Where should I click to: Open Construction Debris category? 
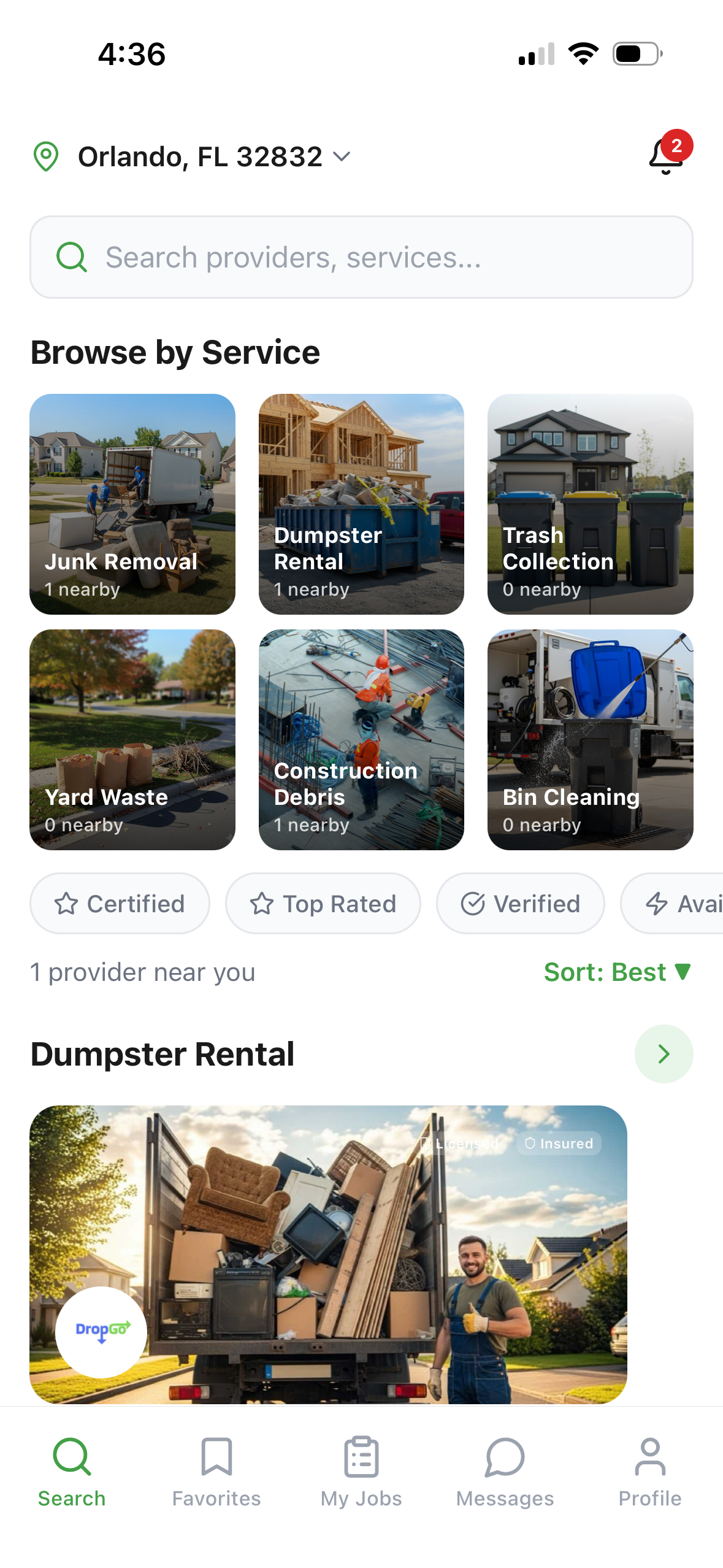pos(361,739)
